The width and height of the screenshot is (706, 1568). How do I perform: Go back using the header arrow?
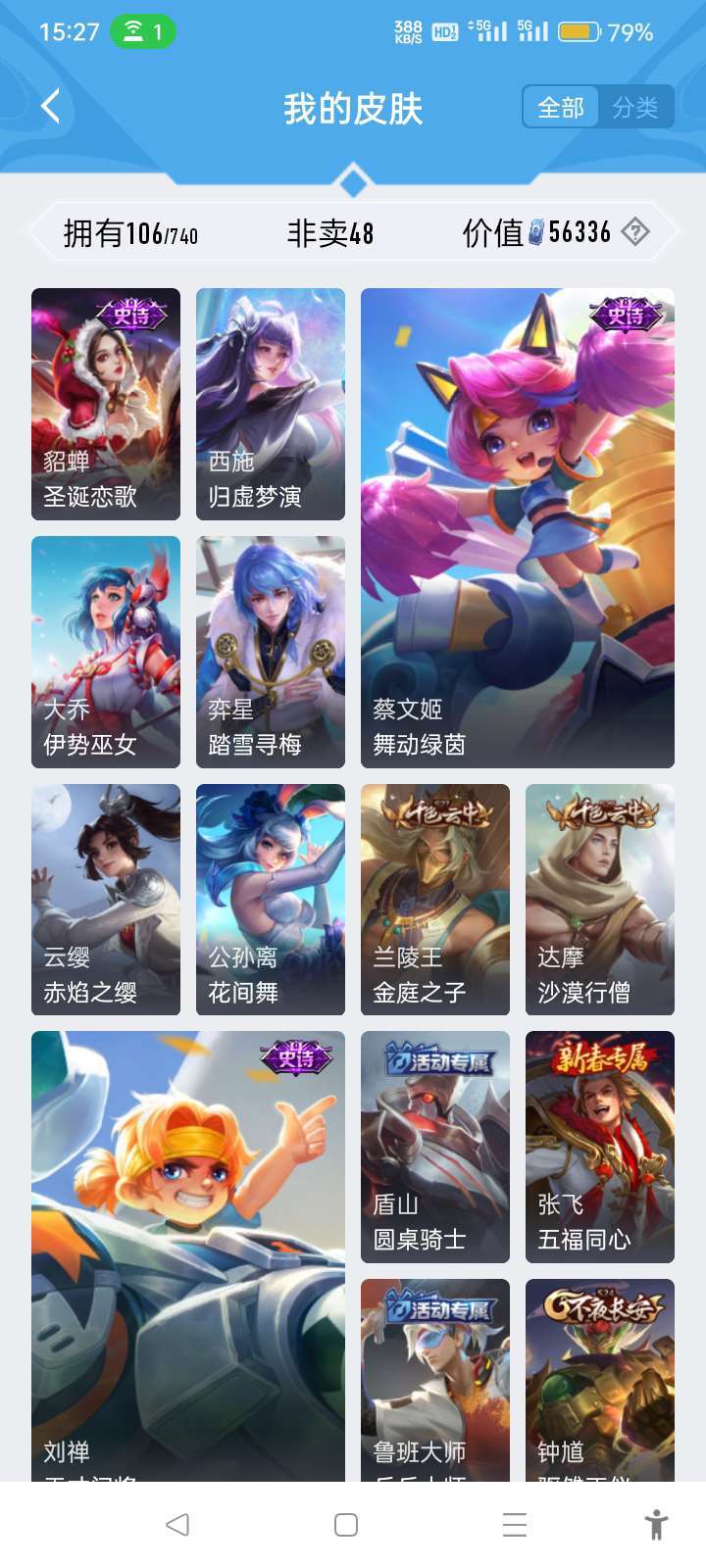click(x=51, y=107)
